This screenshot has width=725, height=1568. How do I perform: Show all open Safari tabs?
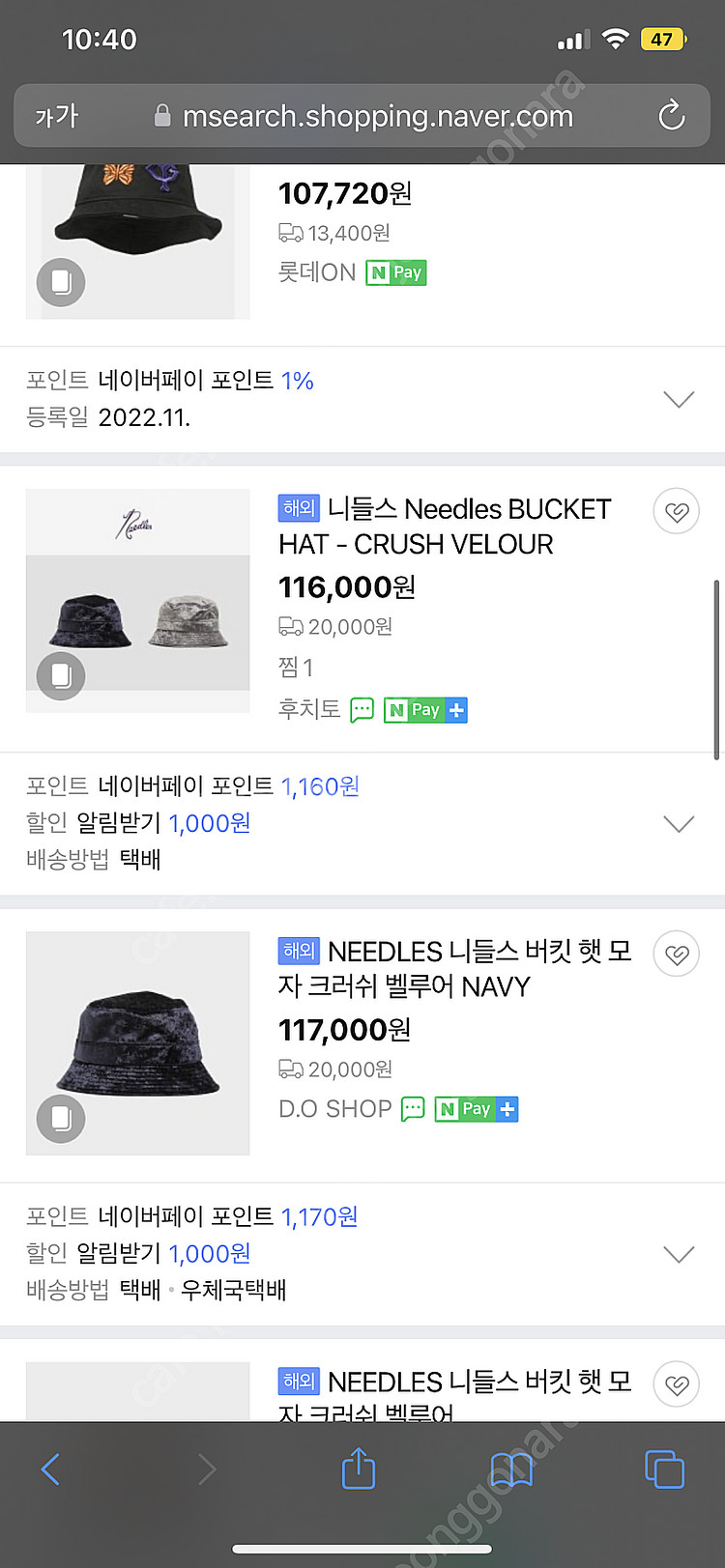664,1469
